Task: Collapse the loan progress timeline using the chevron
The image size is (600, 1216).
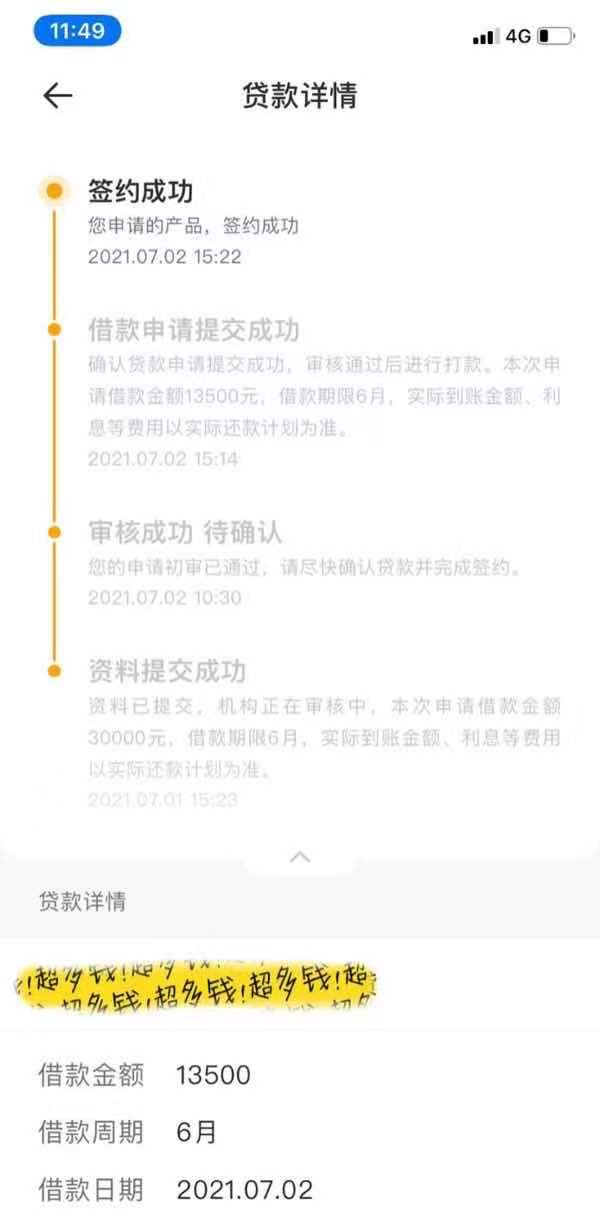Action: tap(300, 856)
